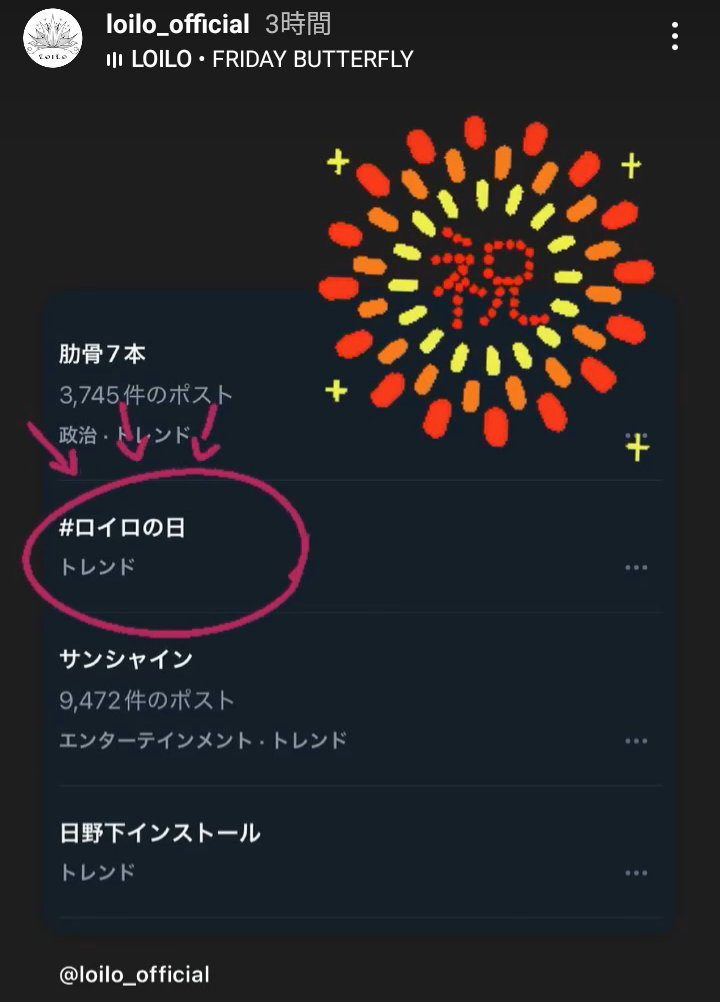Image resolution: width=720 pixels, height=1002 pixels.
Task: Open the LOILO FRIDAY BUTTERFLY music track
Action: pos(260,59)
